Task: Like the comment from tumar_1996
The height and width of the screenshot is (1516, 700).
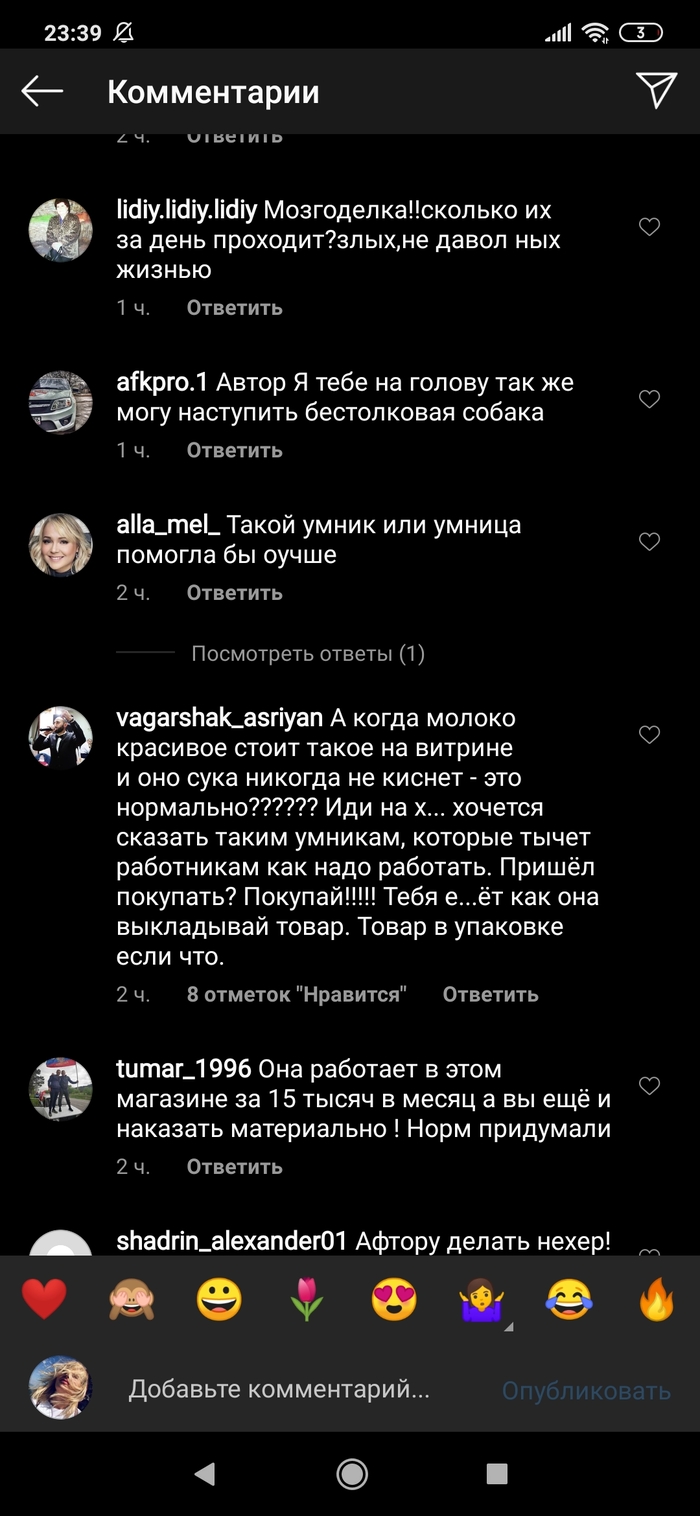Action: 649,1086
